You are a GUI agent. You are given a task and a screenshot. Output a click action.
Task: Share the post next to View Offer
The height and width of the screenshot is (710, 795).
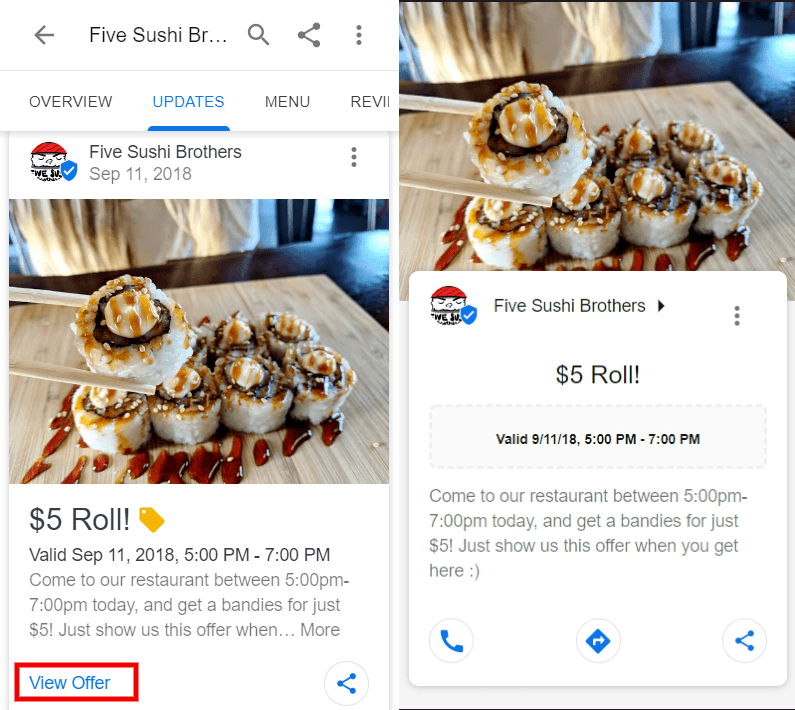tap(346, 684)
